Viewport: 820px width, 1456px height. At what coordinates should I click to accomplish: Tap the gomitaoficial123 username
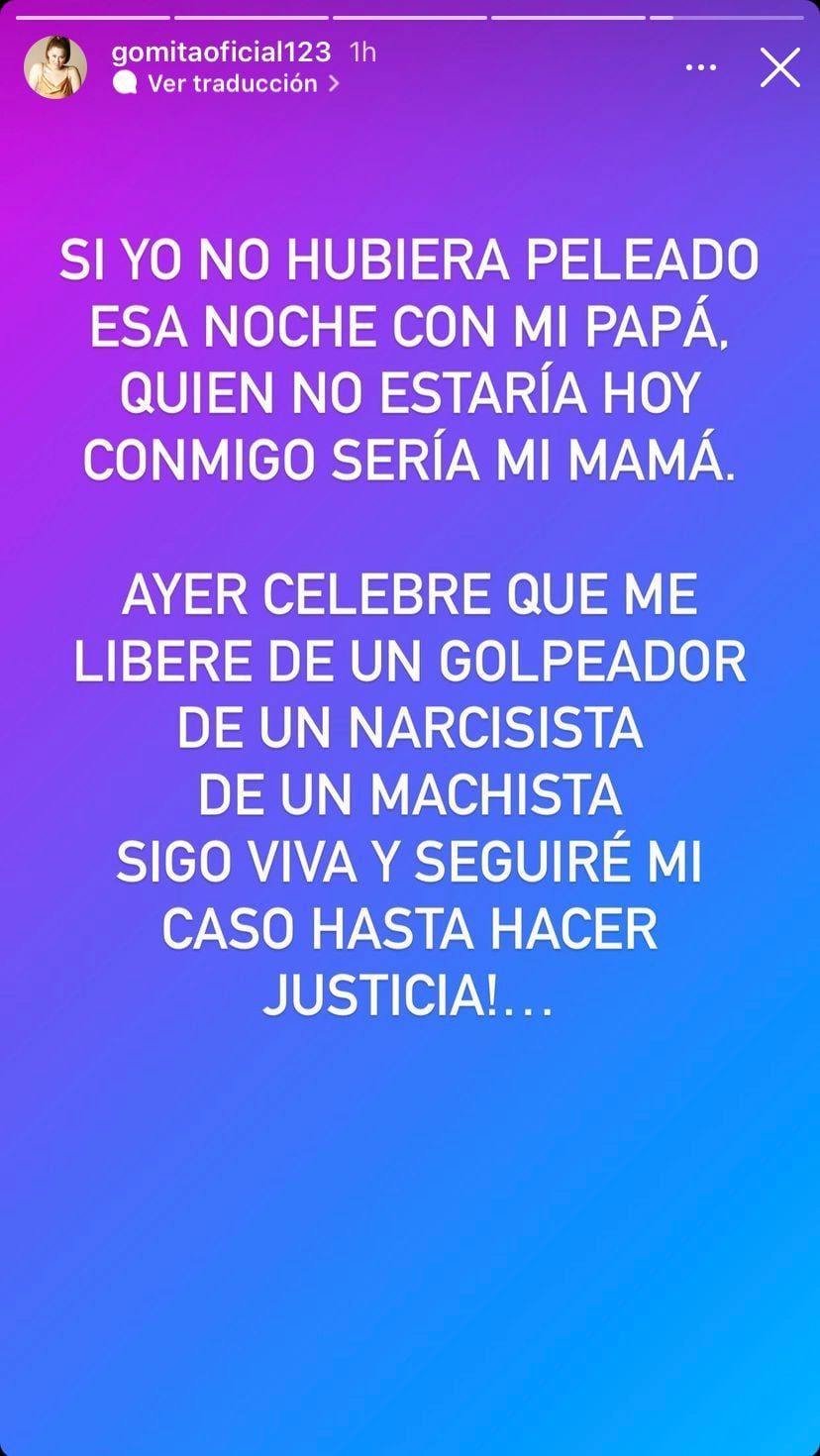tap(221, 52)
